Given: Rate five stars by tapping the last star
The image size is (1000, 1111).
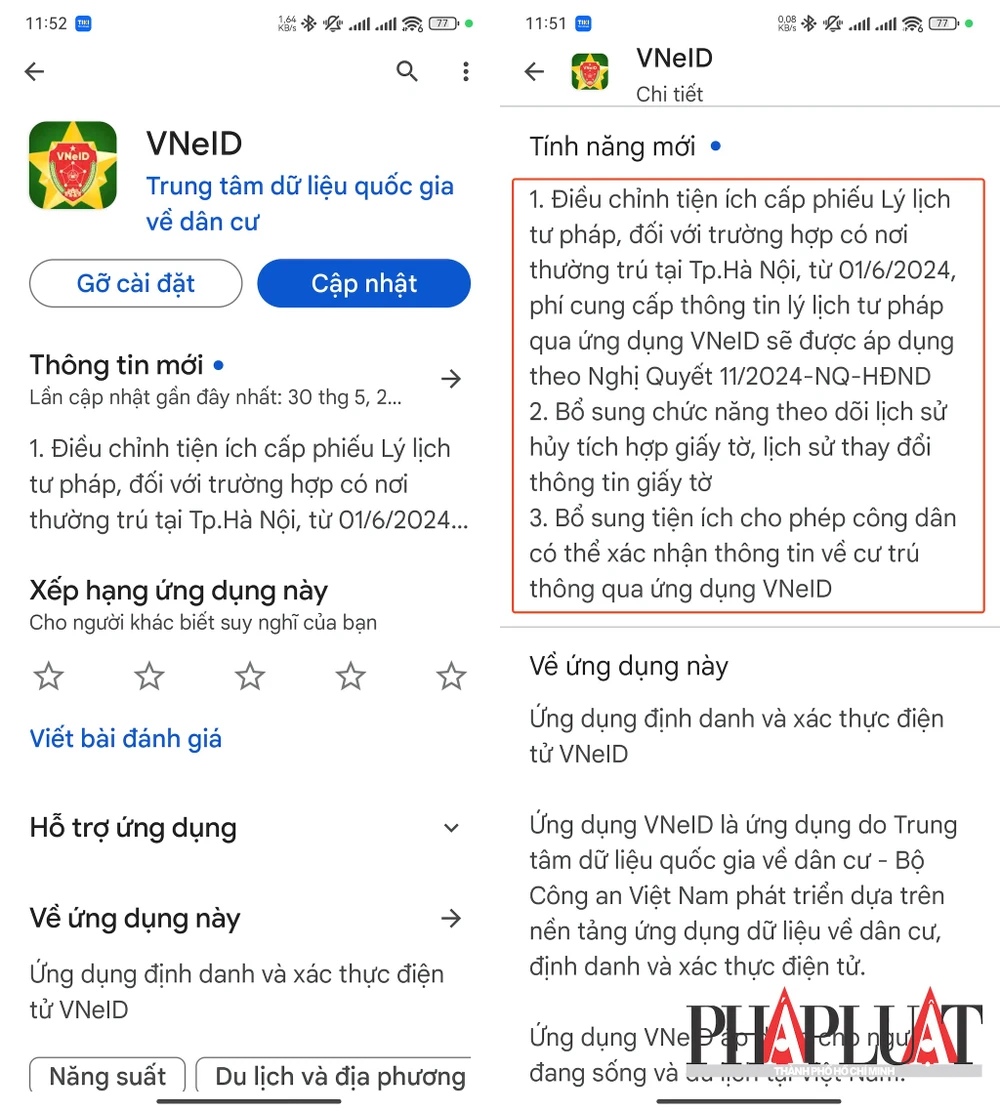Looking at the screenshot, I should pyautogui.click(x=450, y=676).
